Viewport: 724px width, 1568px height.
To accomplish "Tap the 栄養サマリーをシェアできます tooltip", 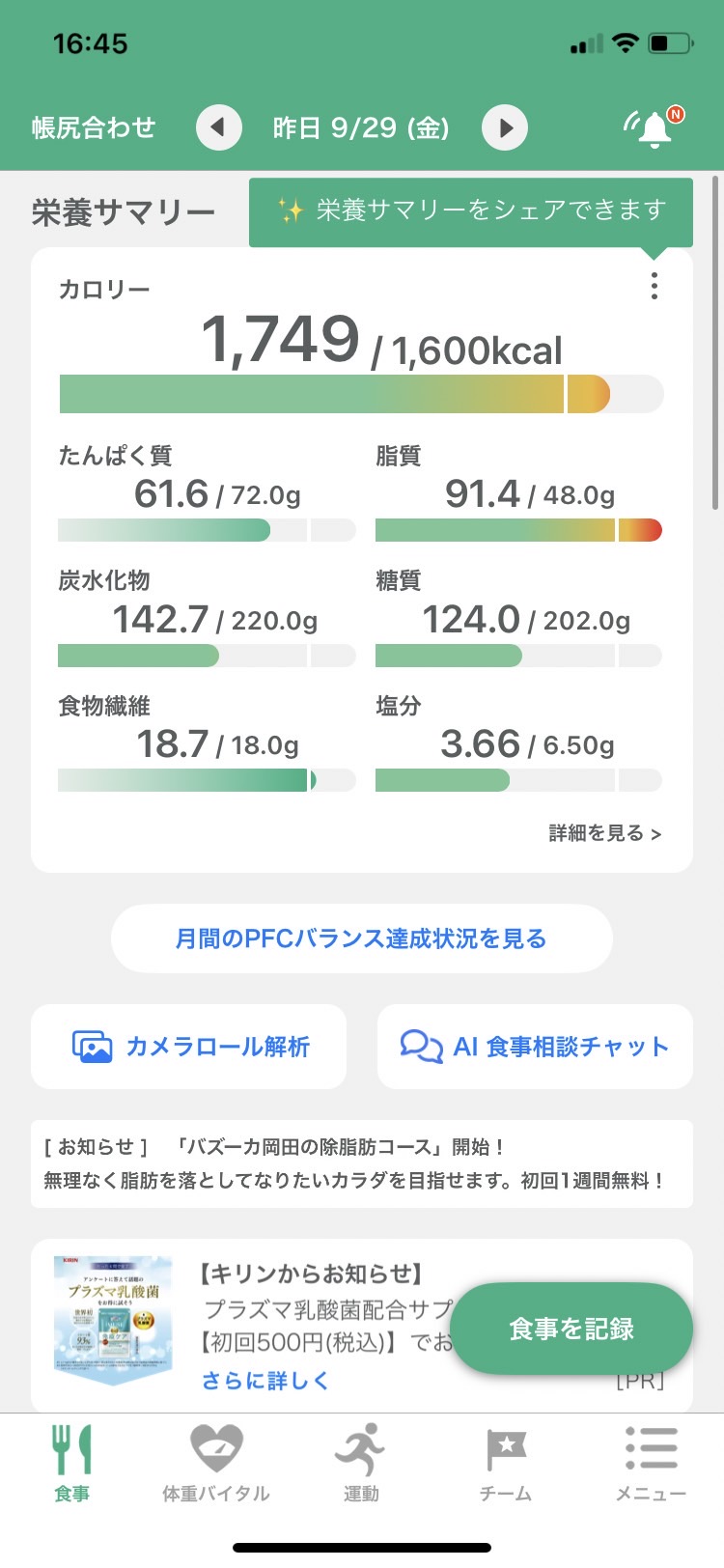I will pos(471,211).
